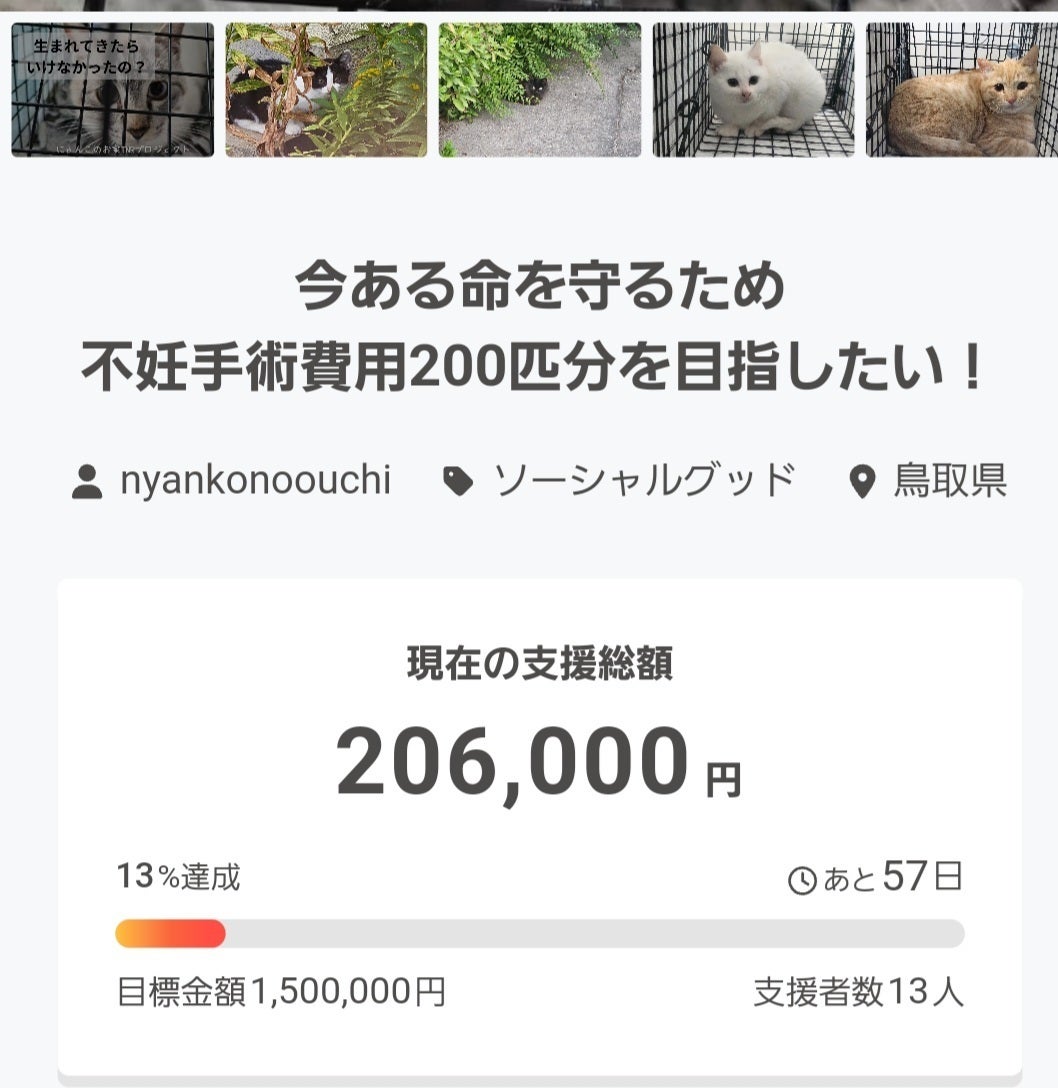Open the thumbnail with the caged tabby kitten
This screenshot has height=1088, width=1058.
coord(112,90)
